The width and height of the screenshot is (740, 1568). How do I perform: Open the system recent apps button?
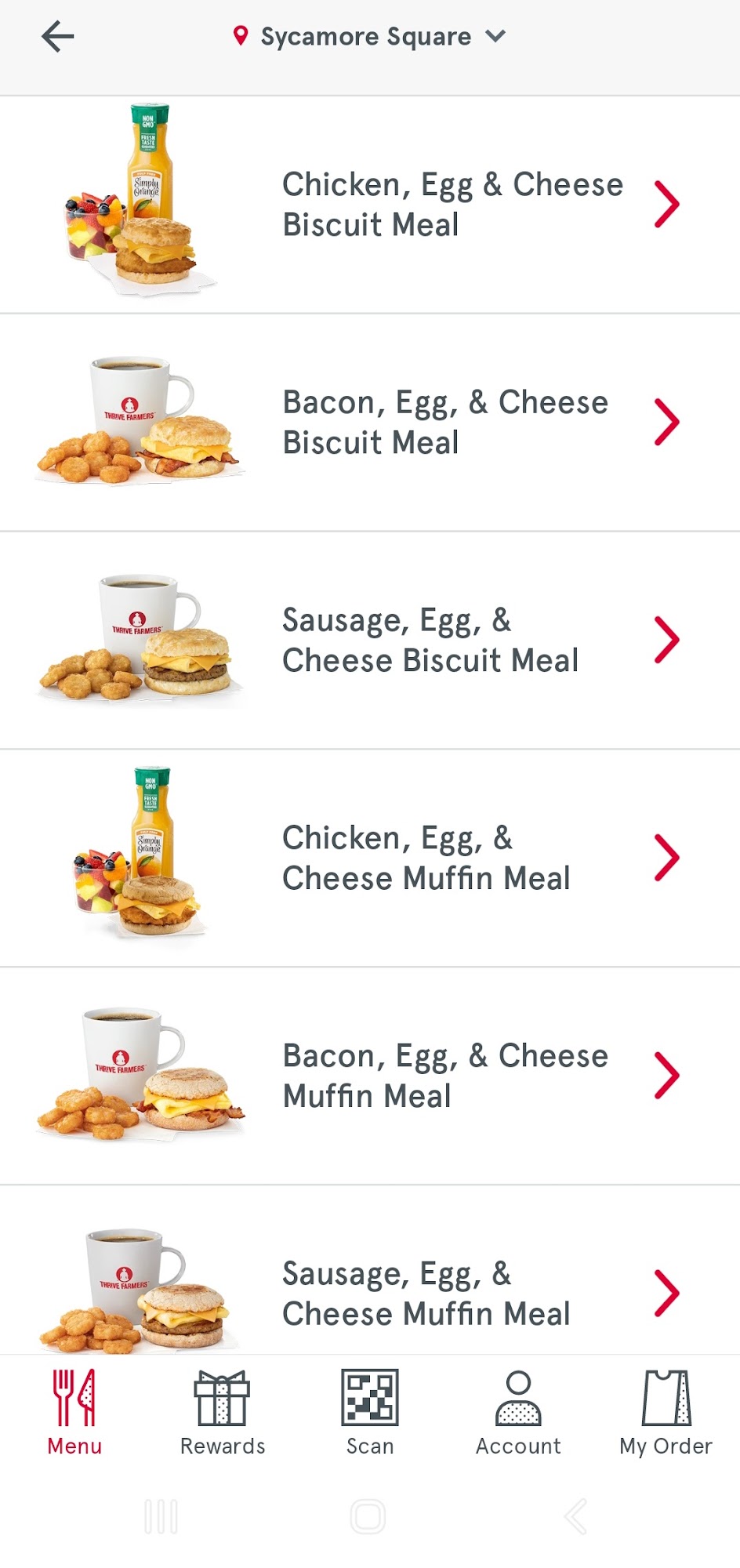click(x=161, y=1516)
